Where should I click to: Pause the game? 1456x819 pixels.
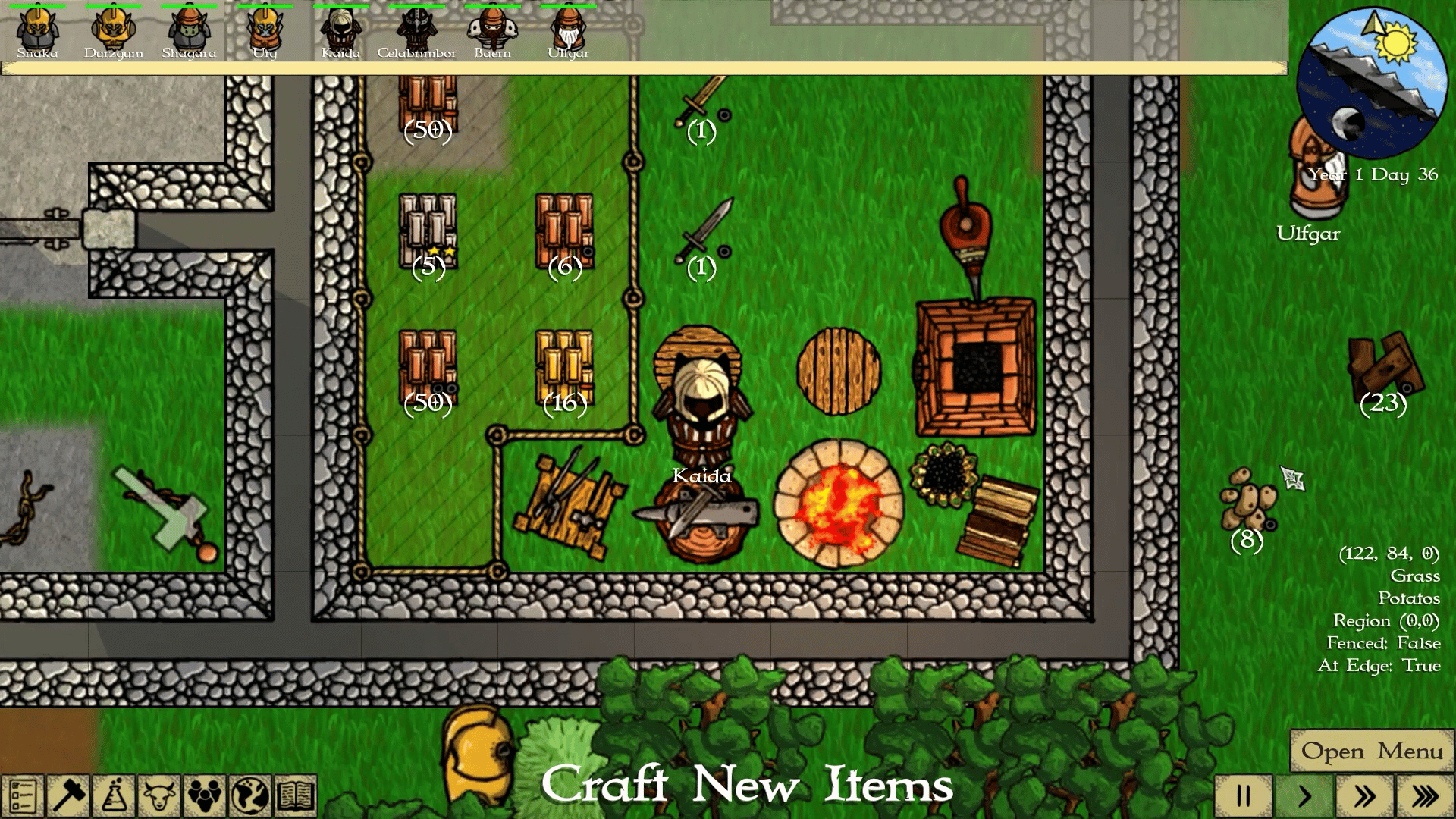1244,796
